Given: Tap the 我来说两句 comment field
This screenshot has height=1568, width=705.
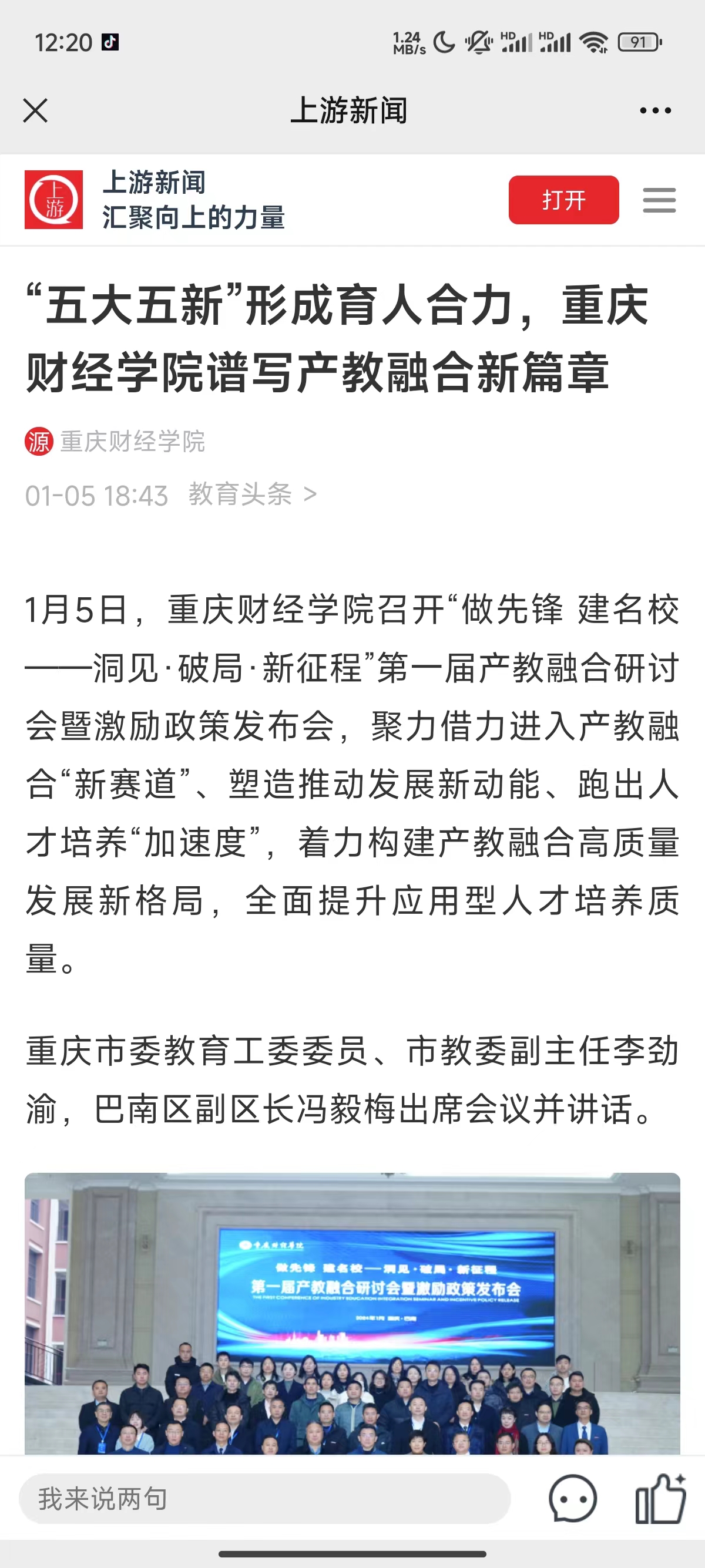Looking at the screenshot, I should pos(264,1498).
